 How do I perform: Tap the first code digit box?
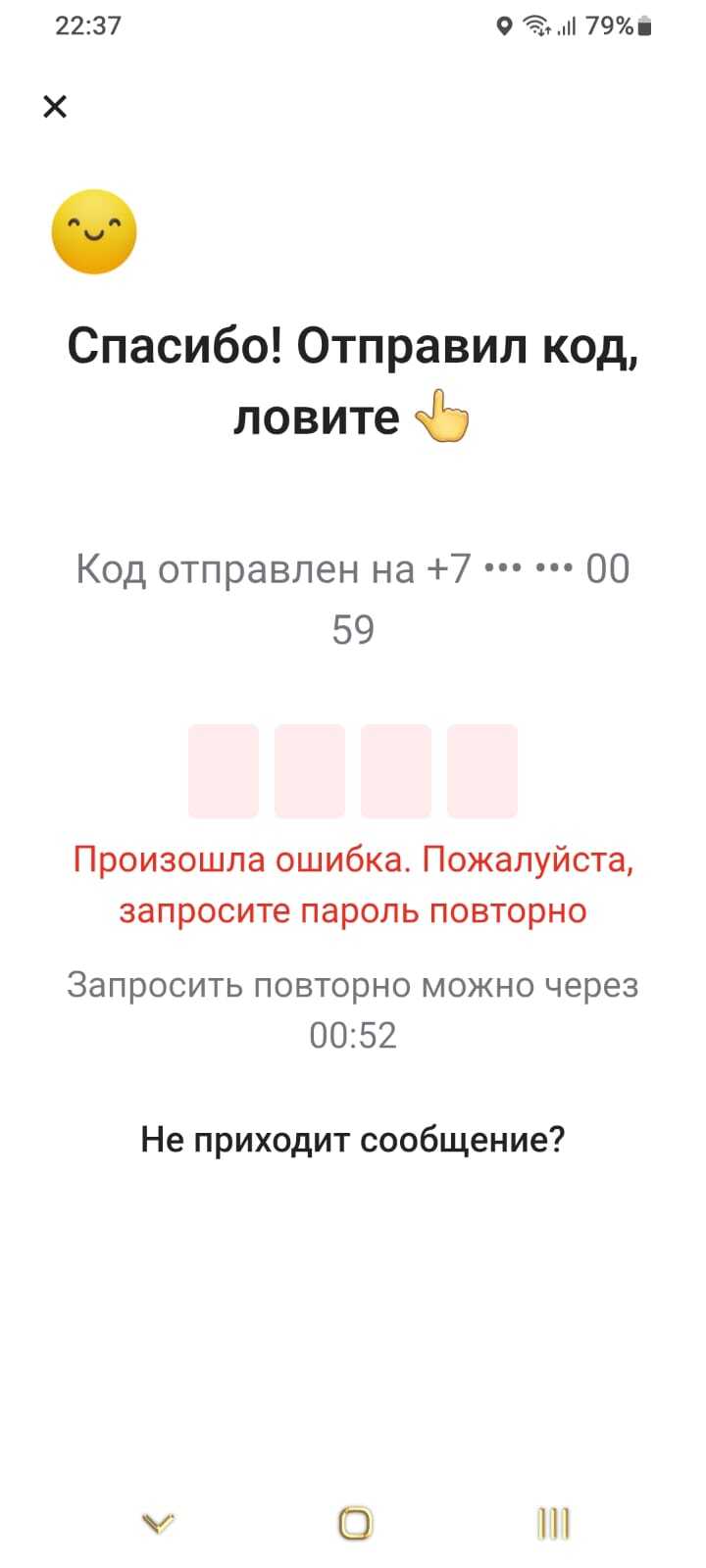click(224, 771)
